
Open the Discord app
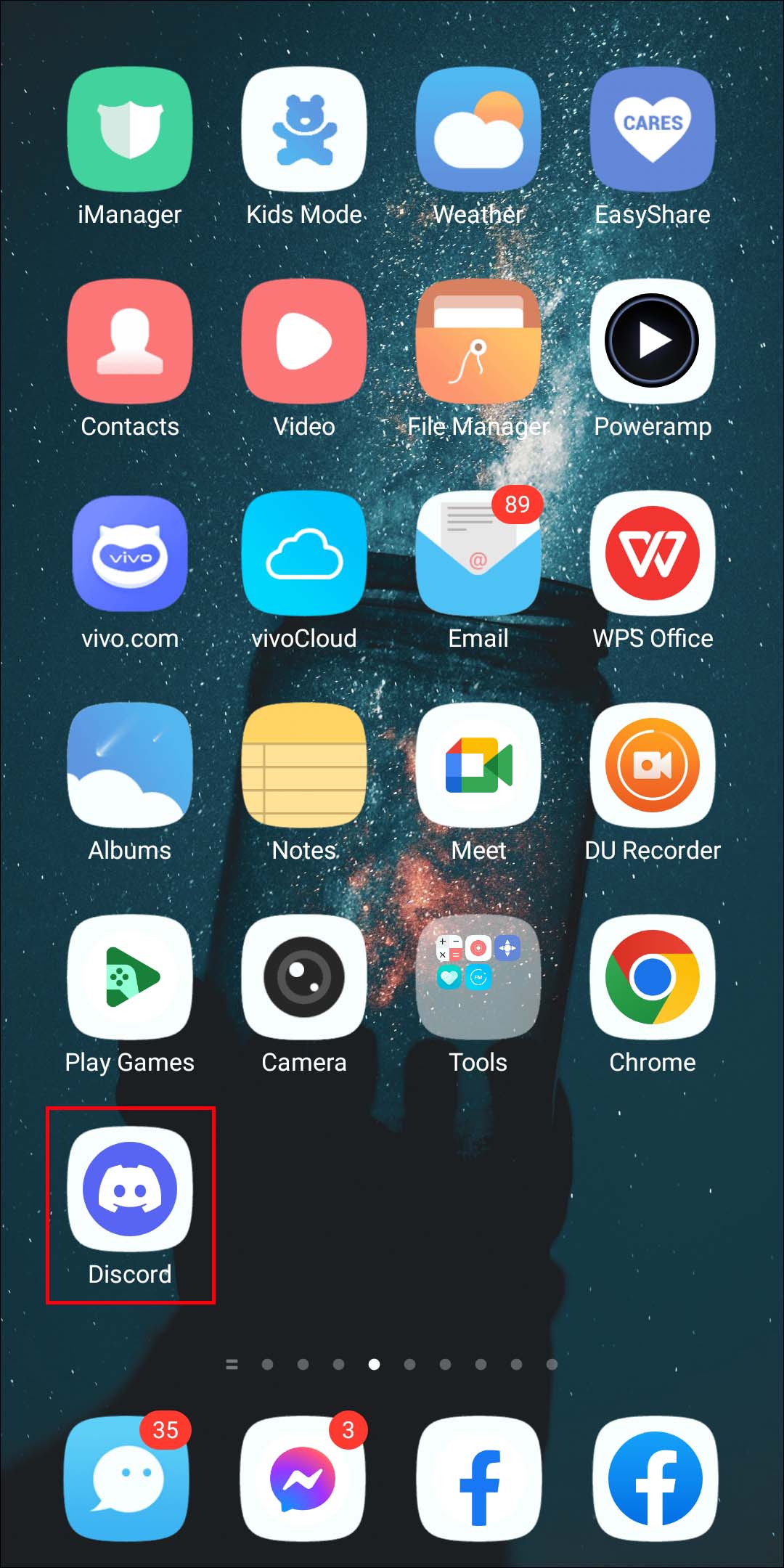tap(130, 1189)
